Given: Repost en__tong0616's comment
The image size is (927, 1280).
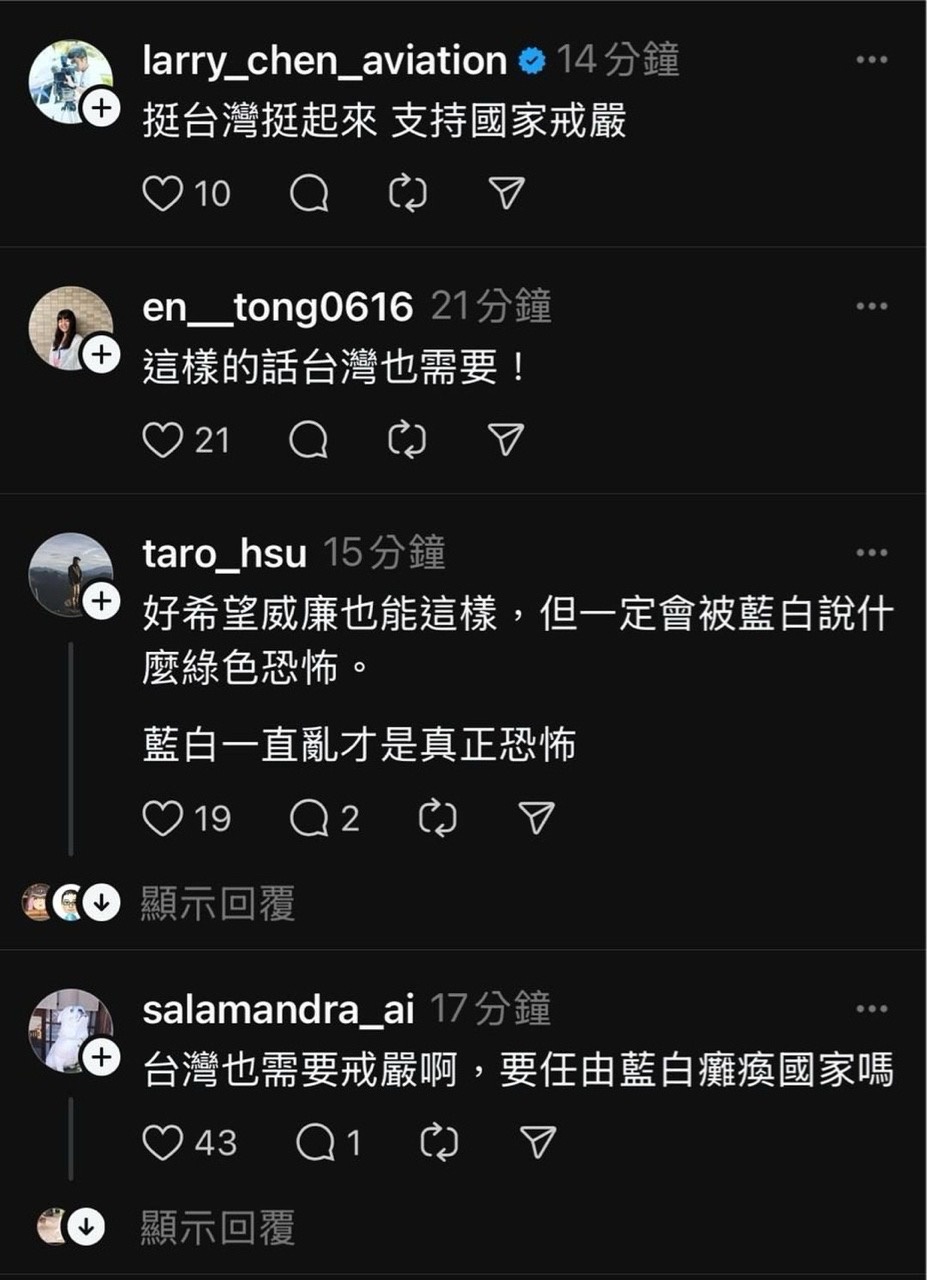Looking at the screenshot, I should coord(407,439).
